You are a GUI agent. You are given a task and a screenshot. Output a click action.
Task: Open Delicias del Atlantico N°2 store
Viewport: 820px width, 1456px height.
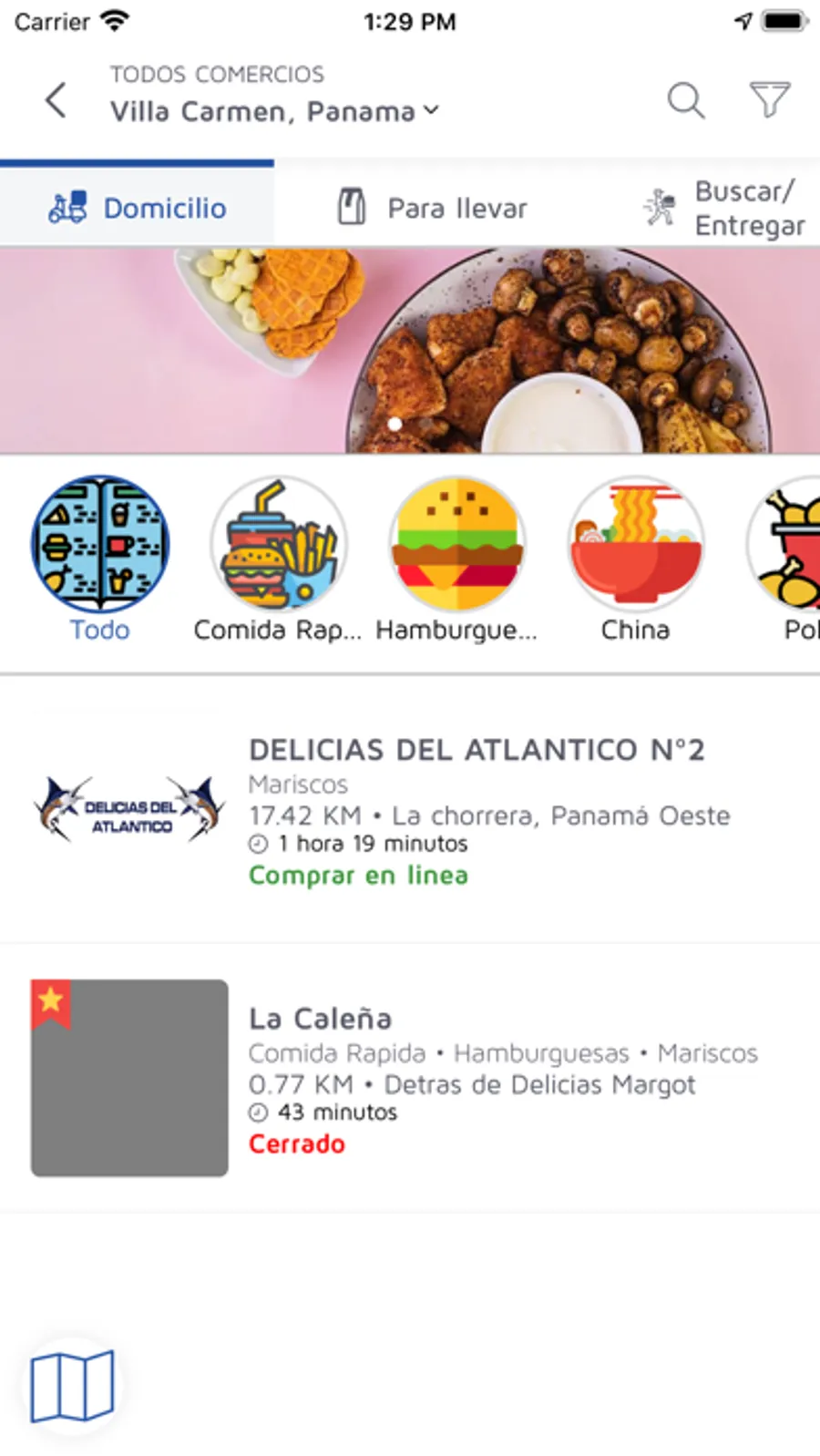[410, 810]
